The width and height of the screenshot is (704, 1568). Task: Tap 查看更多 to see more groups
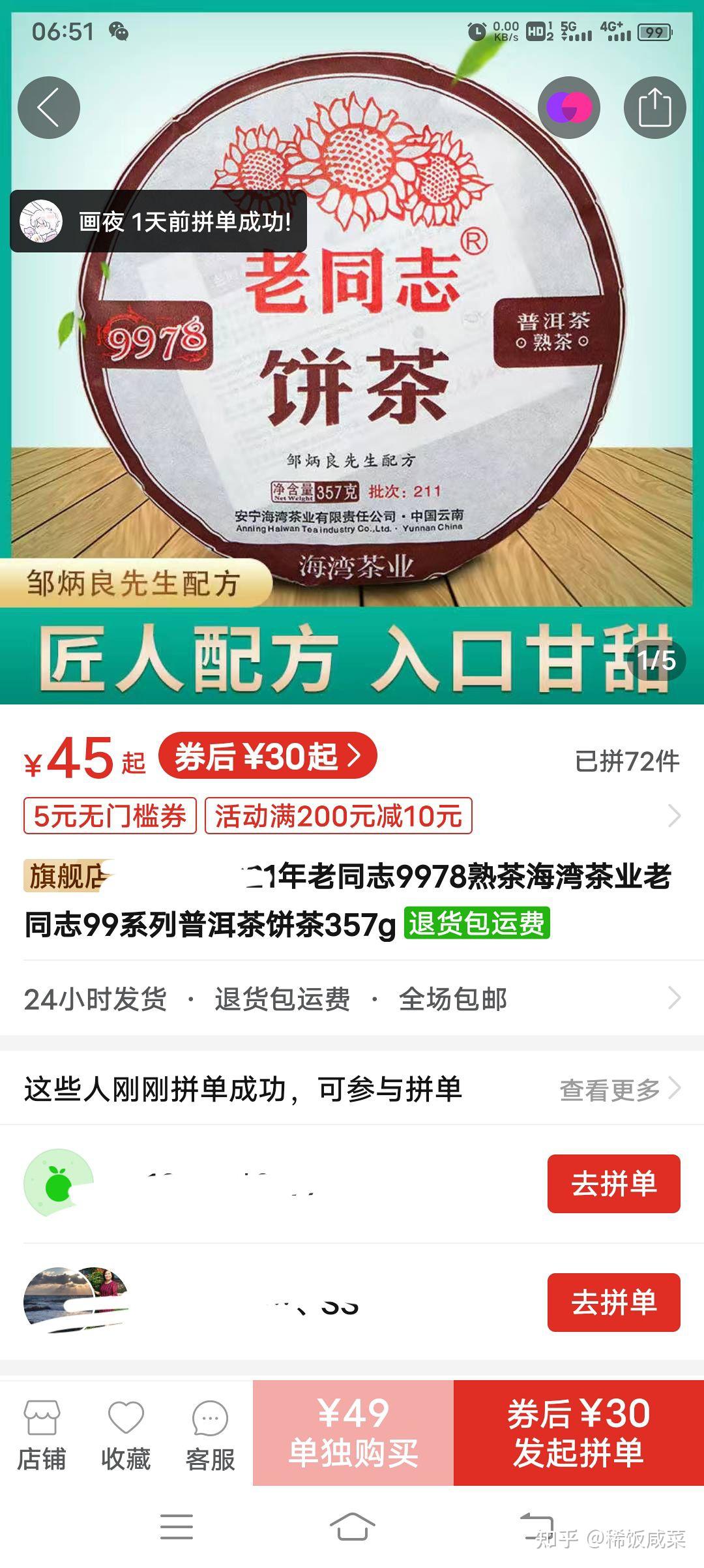click(x=620, y=1089)
